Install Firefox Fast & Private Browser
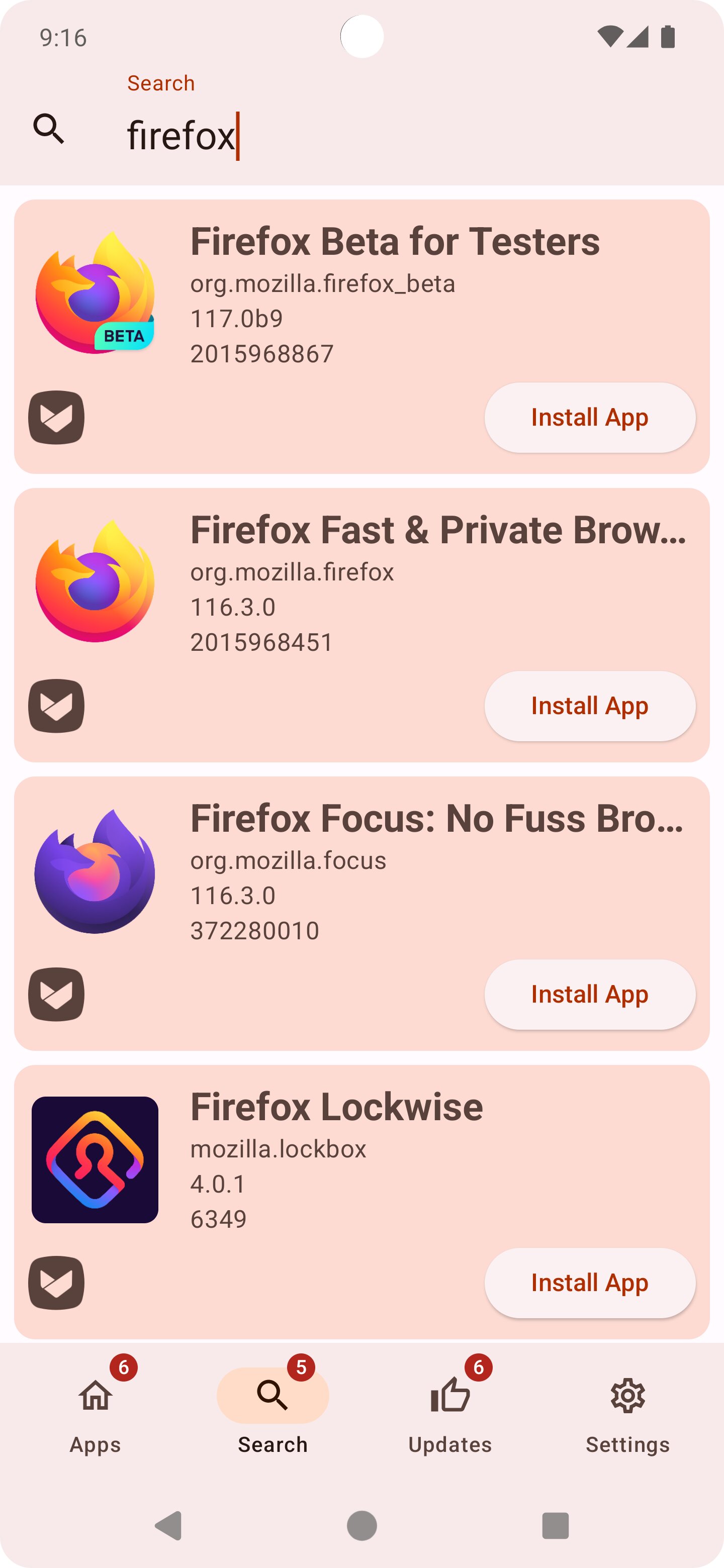The image size is (724, 1568). pyautogui.click(x=589, y=706)
